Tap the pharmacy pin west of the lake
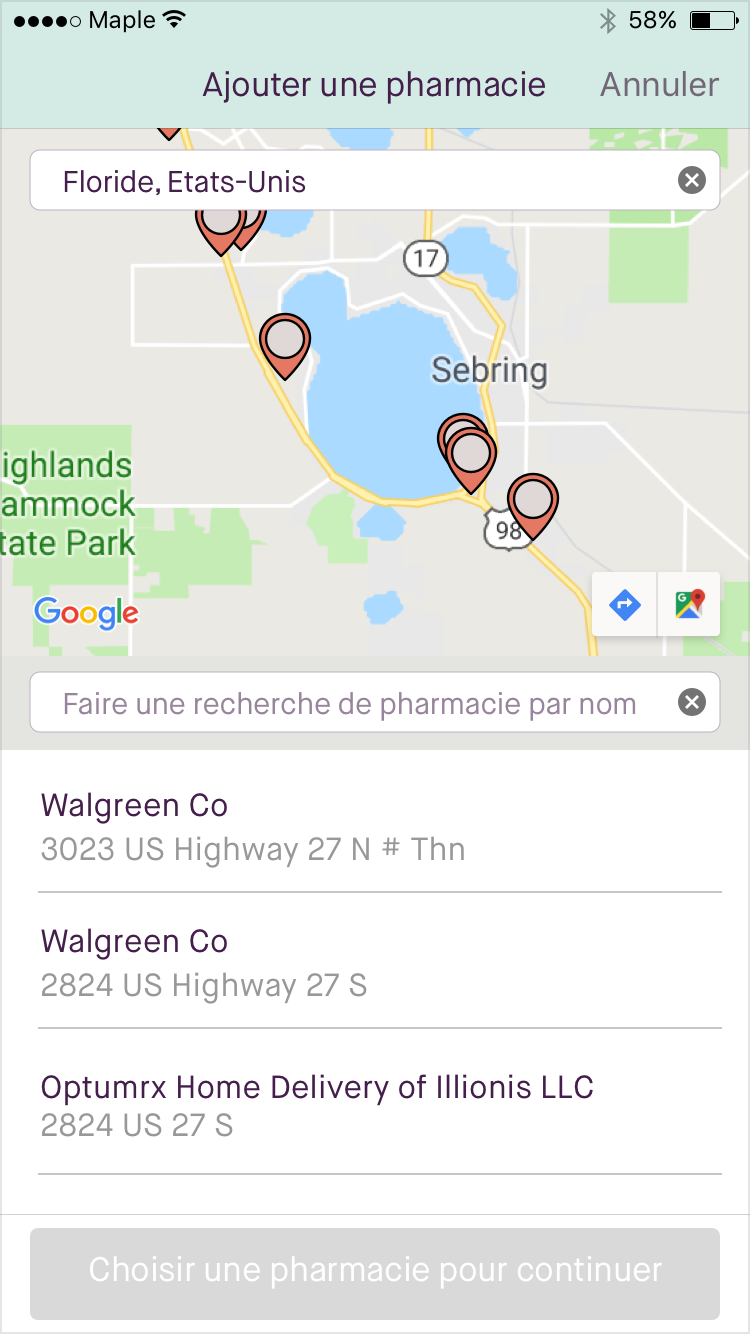 (x=285, y=346)
